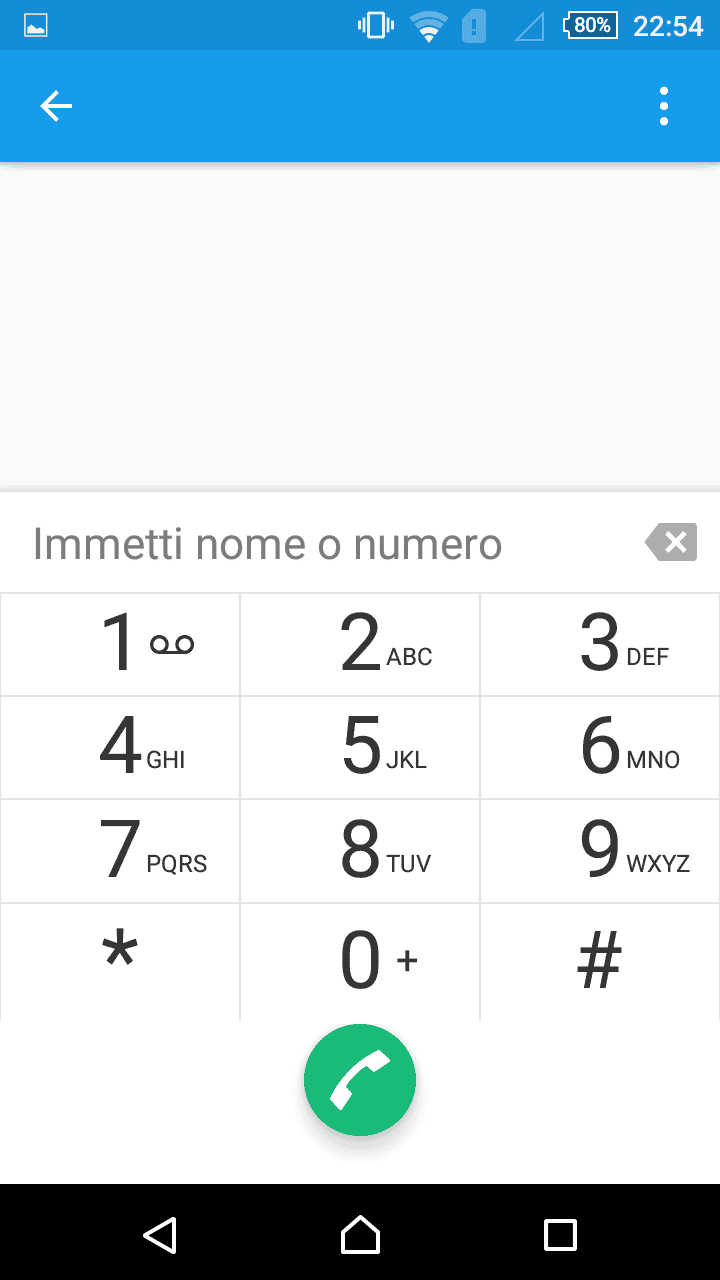Screen dimensions: 720x1280
Task: Enter digit 6 MNO
Action: (600, 747)
